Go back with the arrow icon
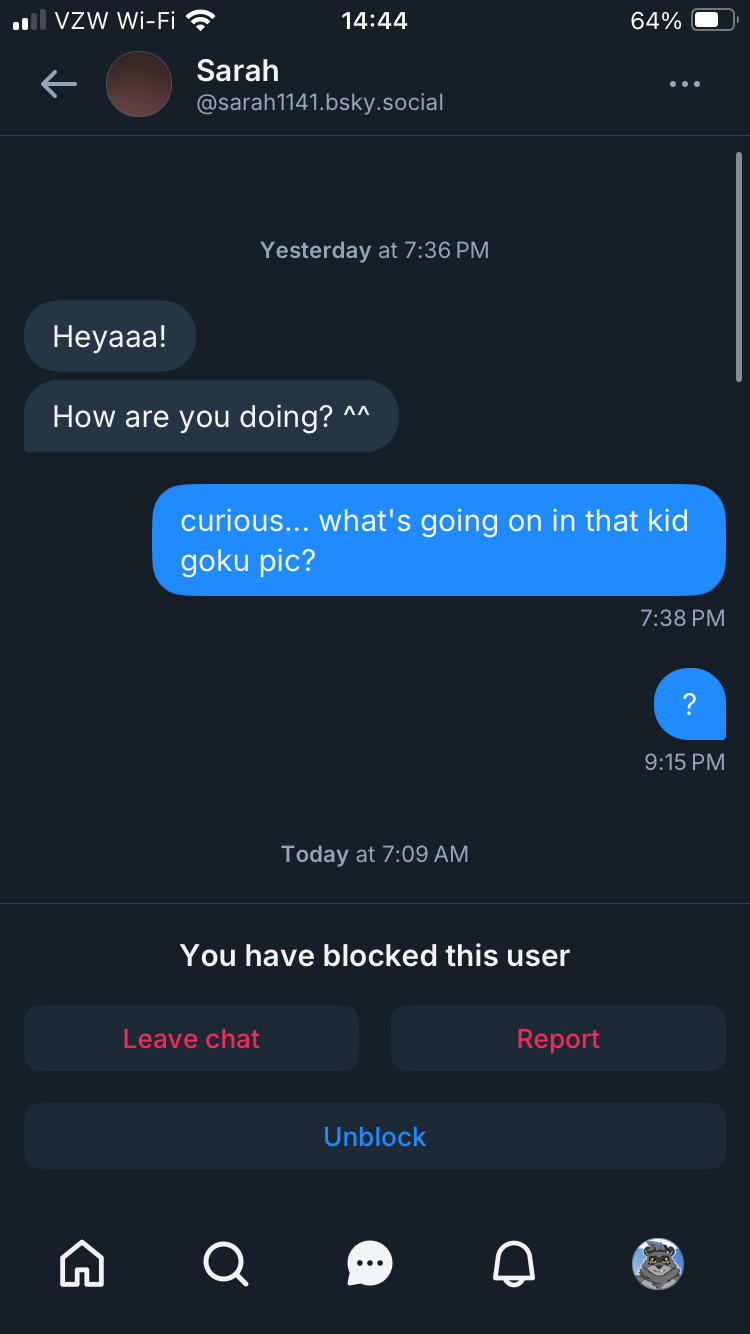Image resolution: width=750 pixels, height=1334 pixels. coord(58,85)
